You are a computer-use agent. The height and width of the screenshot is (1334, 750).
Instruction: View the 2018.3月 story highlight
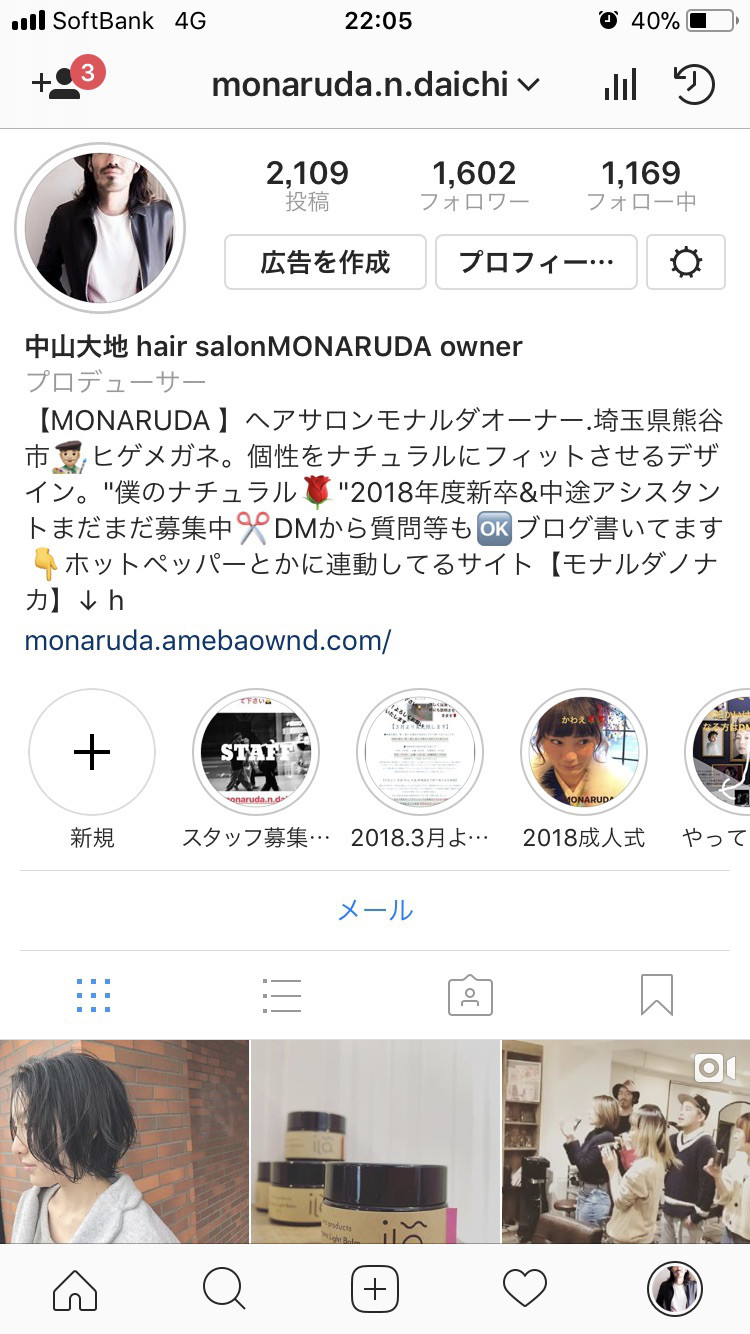[420, 751]
